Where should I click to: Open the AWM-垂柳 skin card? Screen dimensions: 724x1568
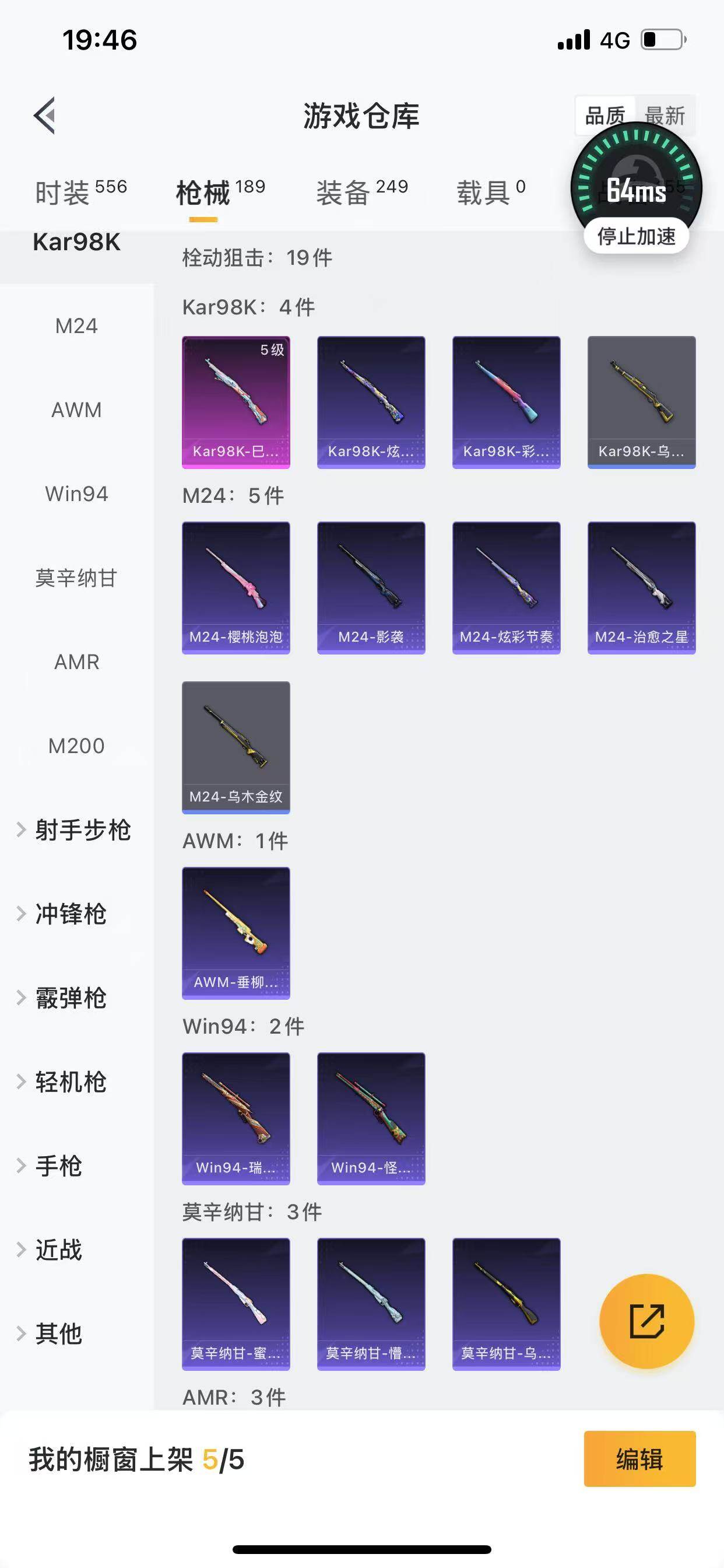click(x=236, y=933)
